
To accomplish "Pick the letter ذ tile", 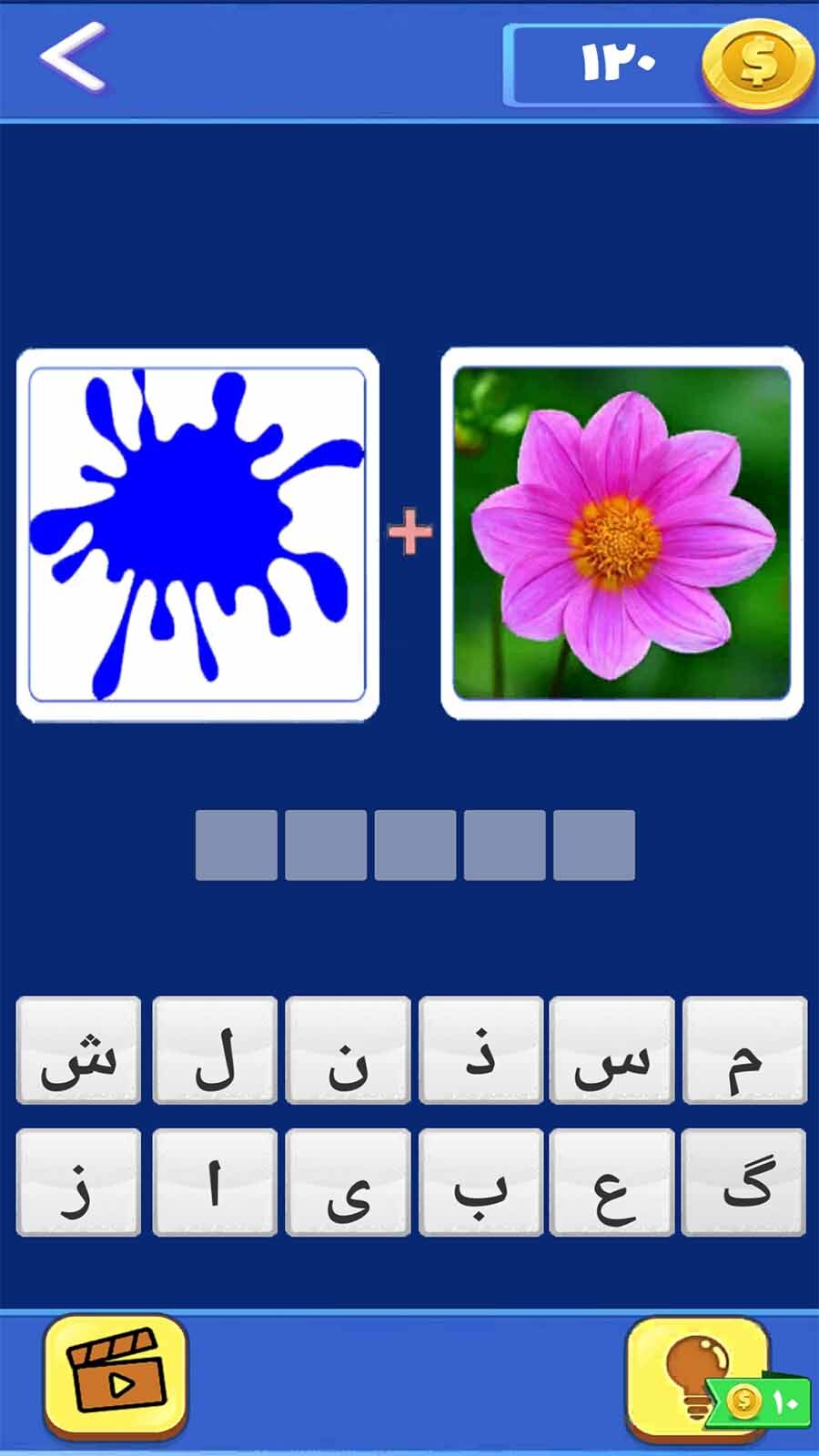I will (480, 1050).
